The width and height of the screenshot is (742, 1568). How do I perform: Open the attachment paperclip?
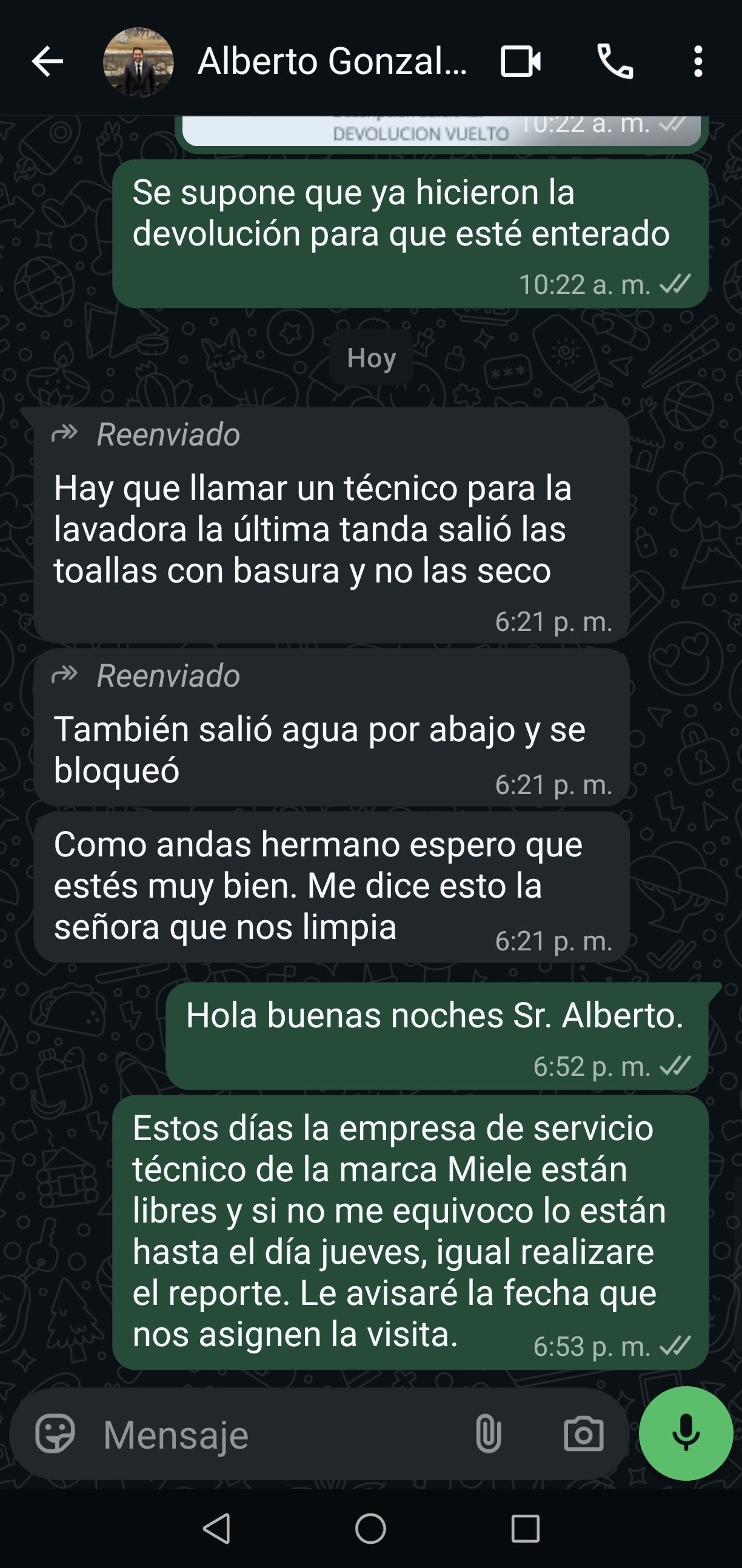click(x=488, y=1435)
